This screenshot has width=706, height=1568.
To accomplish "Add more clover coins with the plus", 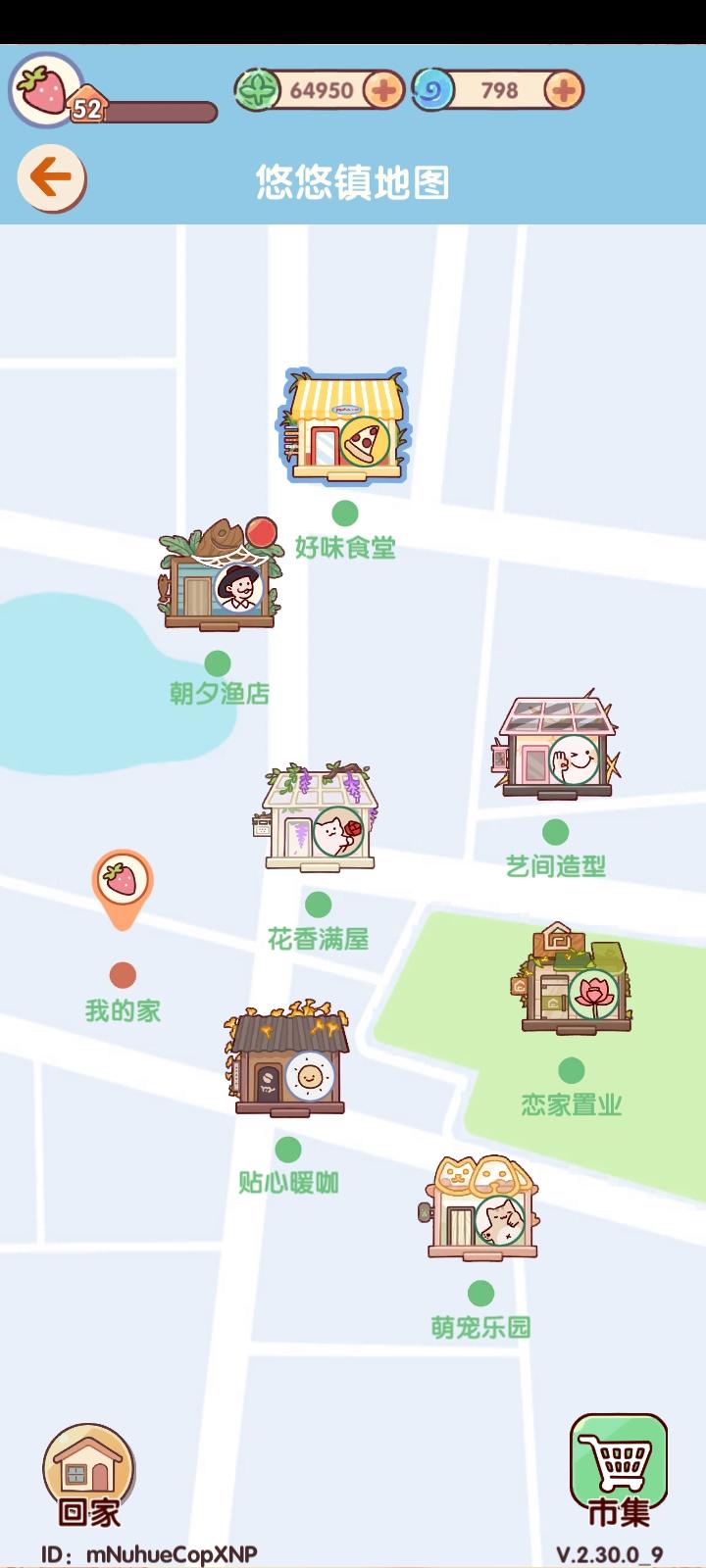I will (x=384, y=91).
